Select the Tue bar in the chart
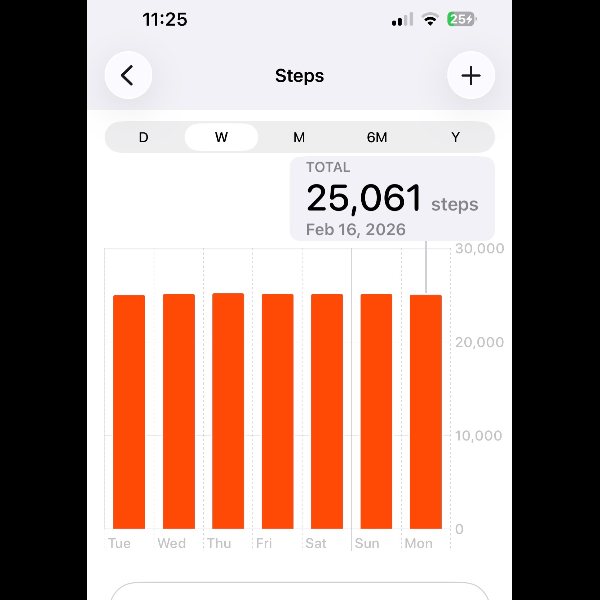Screen dimensions: 600x600 pyautogui.click(x=129, y=412)
